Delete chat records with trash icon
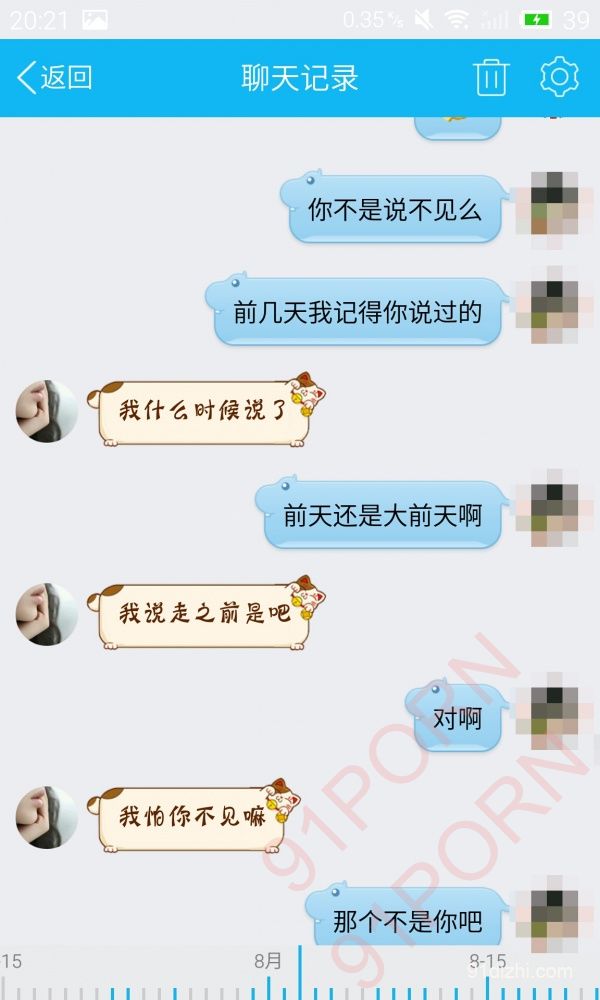The width and height of the screenshot is (600, 1000). (x=491, y=78)
